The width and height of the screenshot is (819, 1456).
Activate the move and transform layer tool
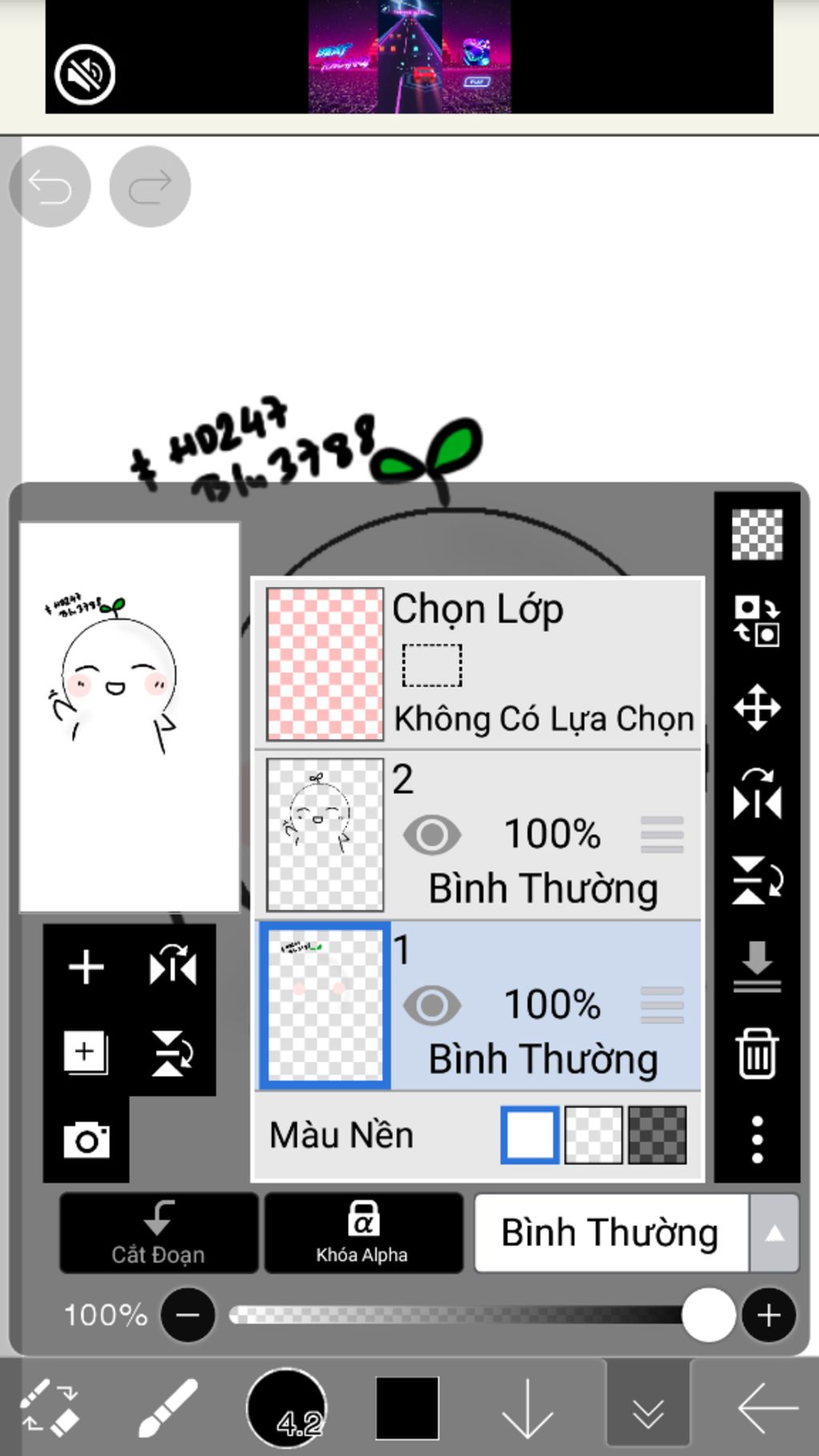tap(757, 708)
